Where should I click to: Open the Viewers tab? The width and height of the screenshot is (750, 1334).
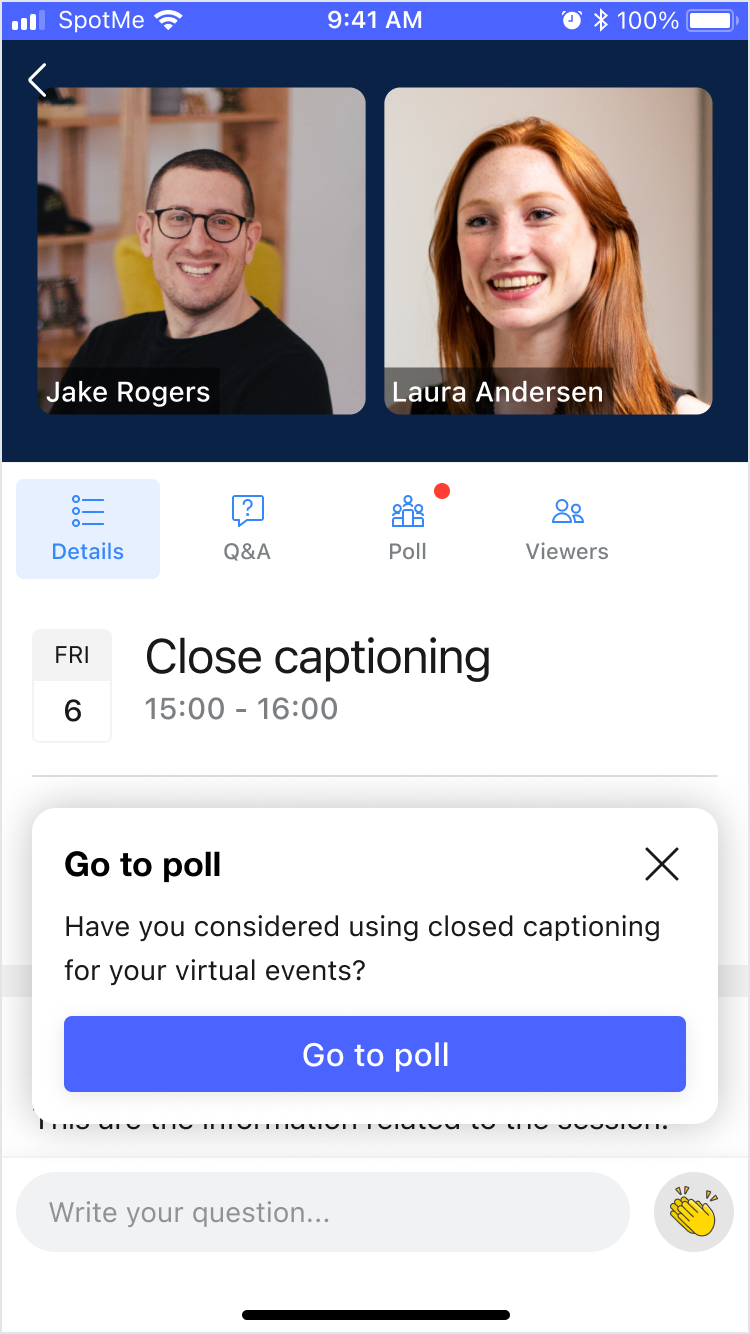point(567,529)
